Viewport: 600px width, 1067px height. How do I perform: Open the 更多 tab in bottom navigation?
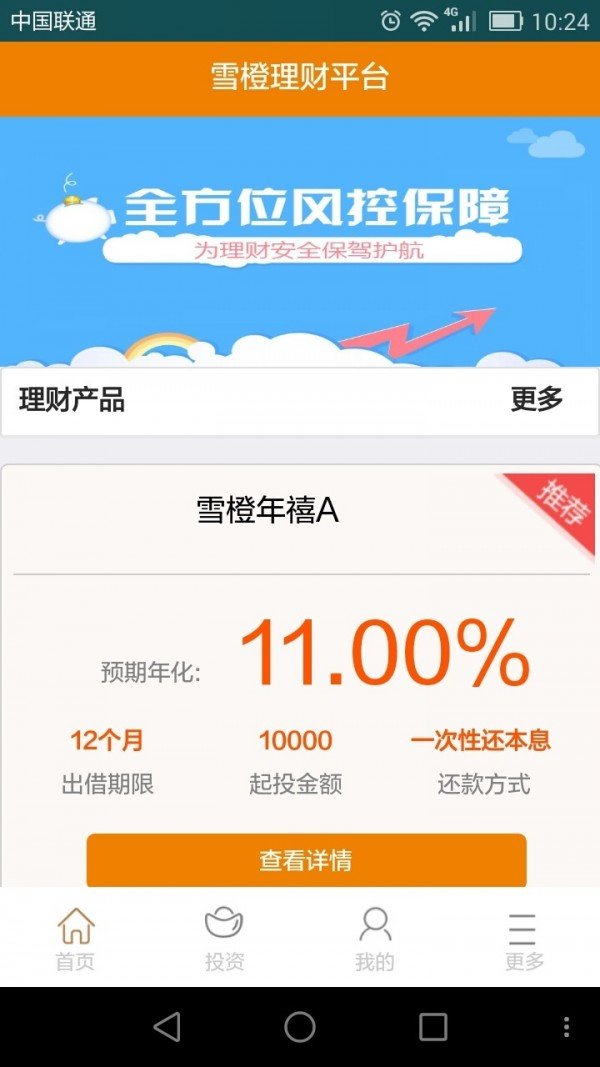(x=524, y=939)
